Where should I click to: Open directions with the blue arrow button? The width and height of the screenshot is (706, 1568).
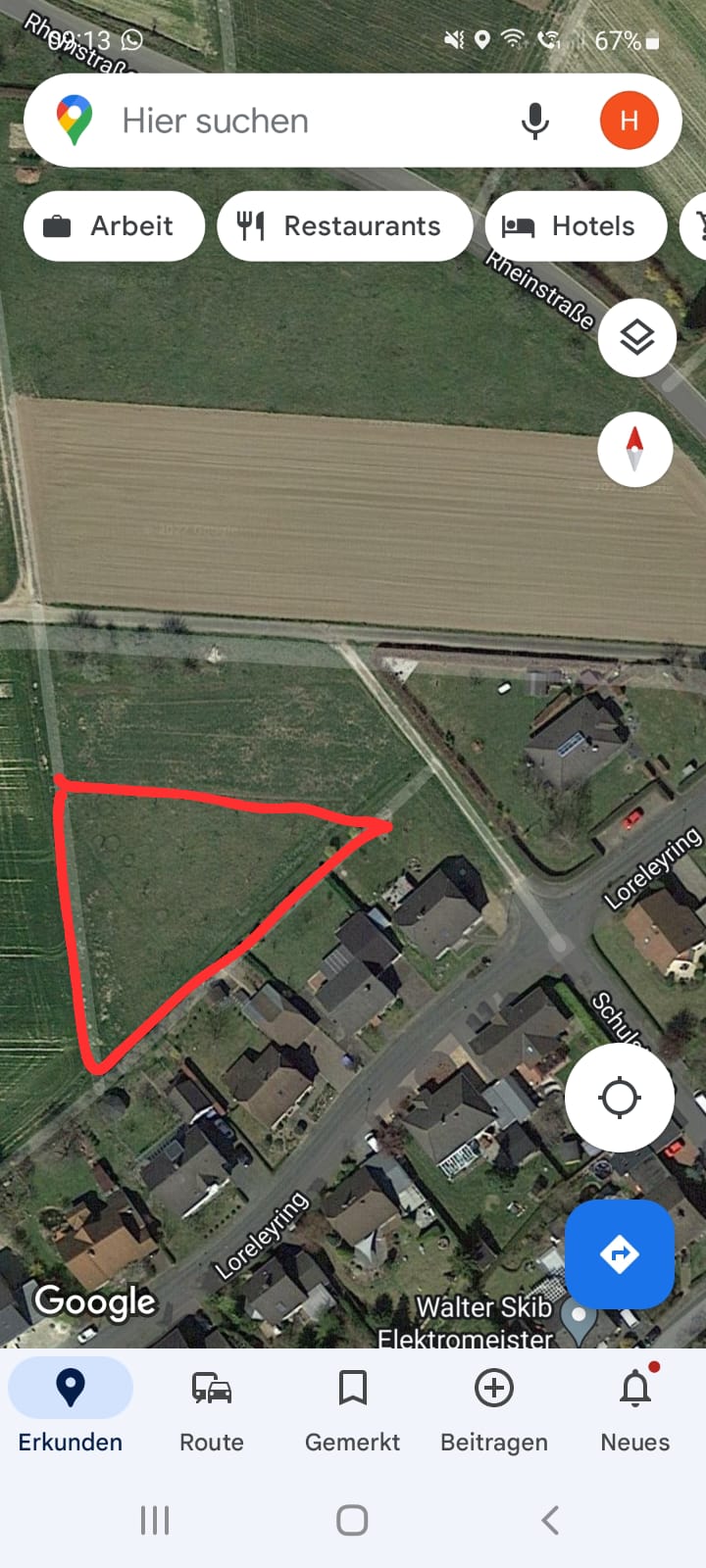619,1253
